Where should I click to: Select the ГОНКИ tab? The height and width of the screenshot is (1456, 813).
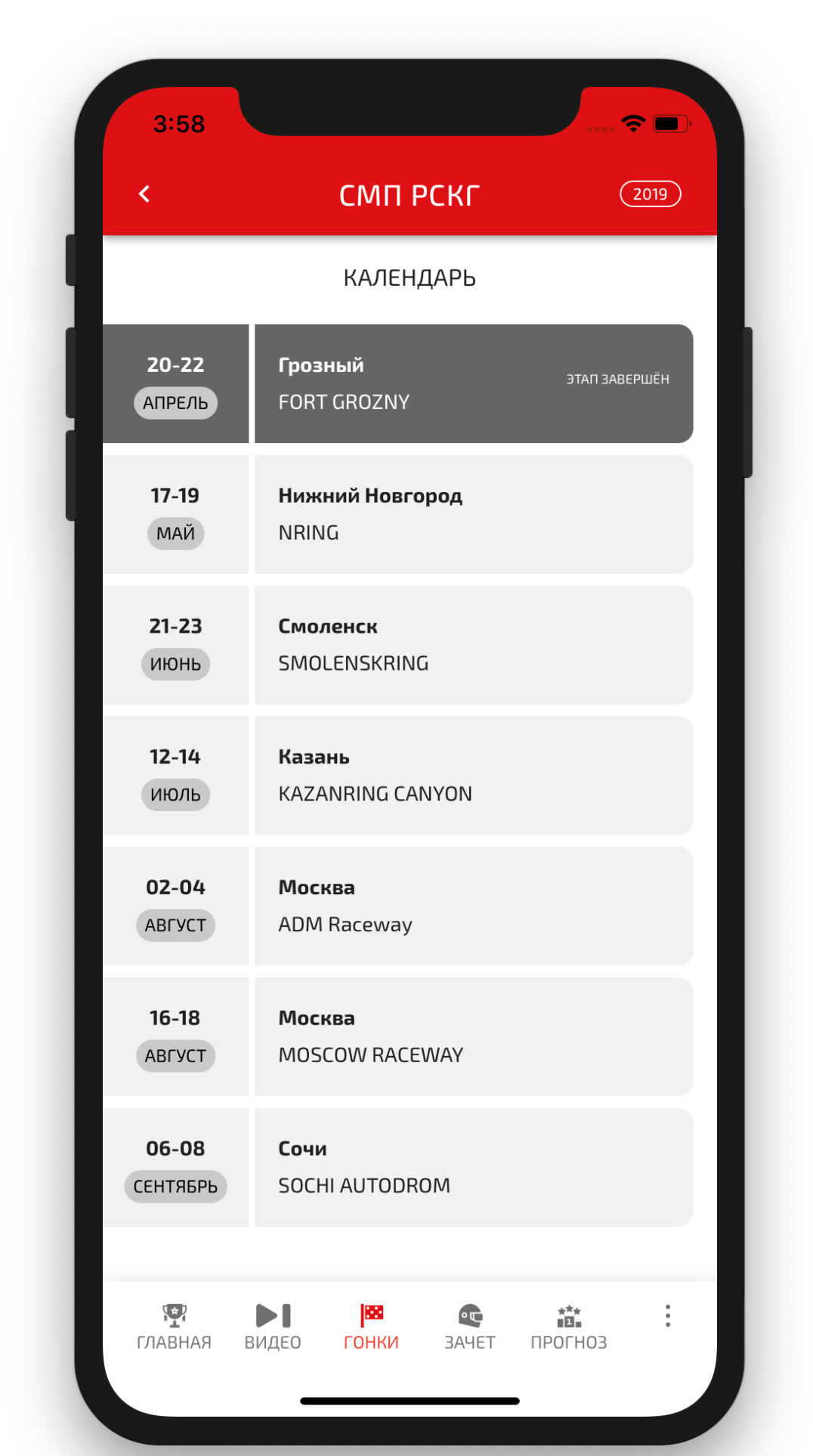(371, 1326)
